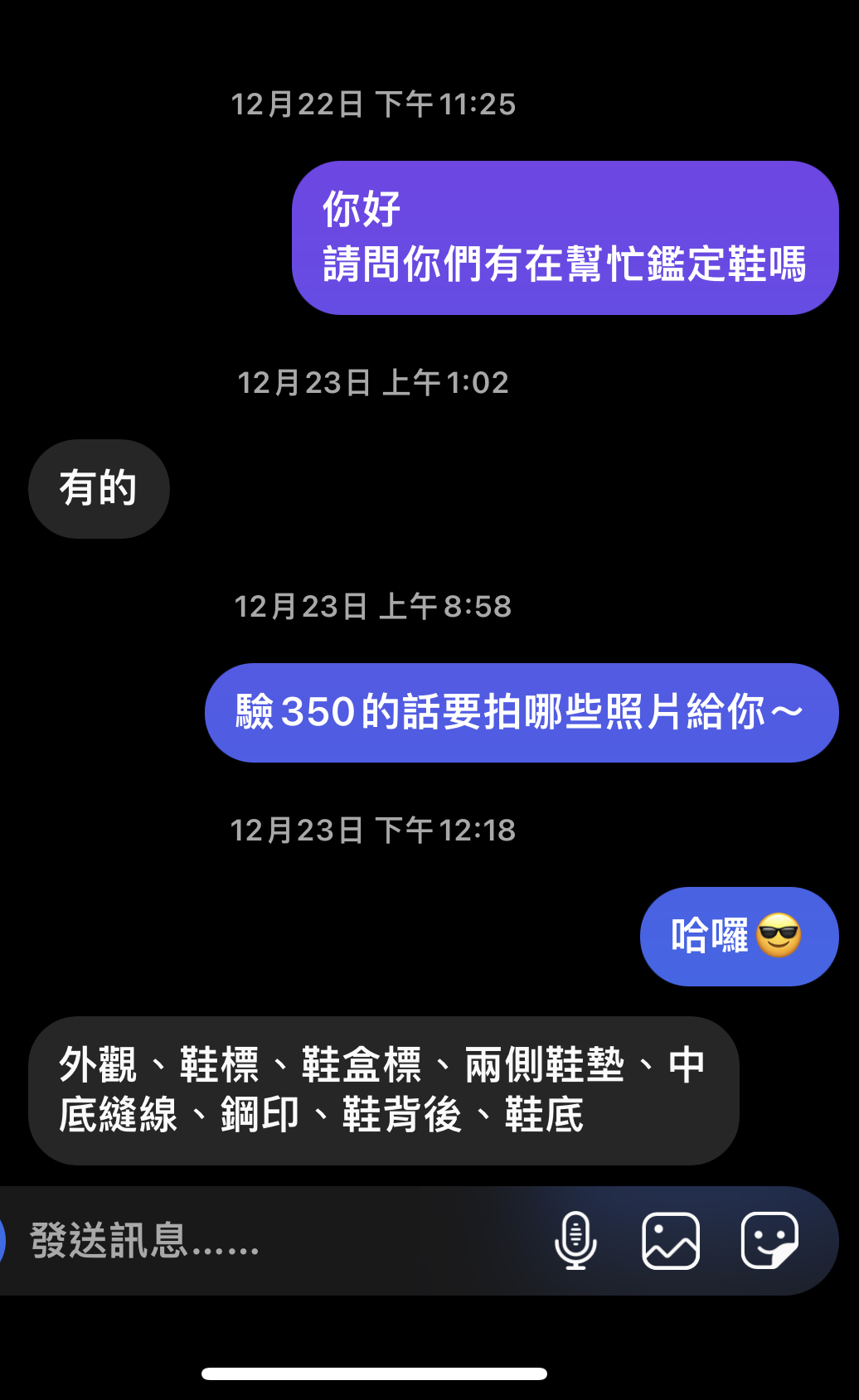Record a voice message with the microphone
The height and width of the screenshot is (1400, 859).
575,1240
